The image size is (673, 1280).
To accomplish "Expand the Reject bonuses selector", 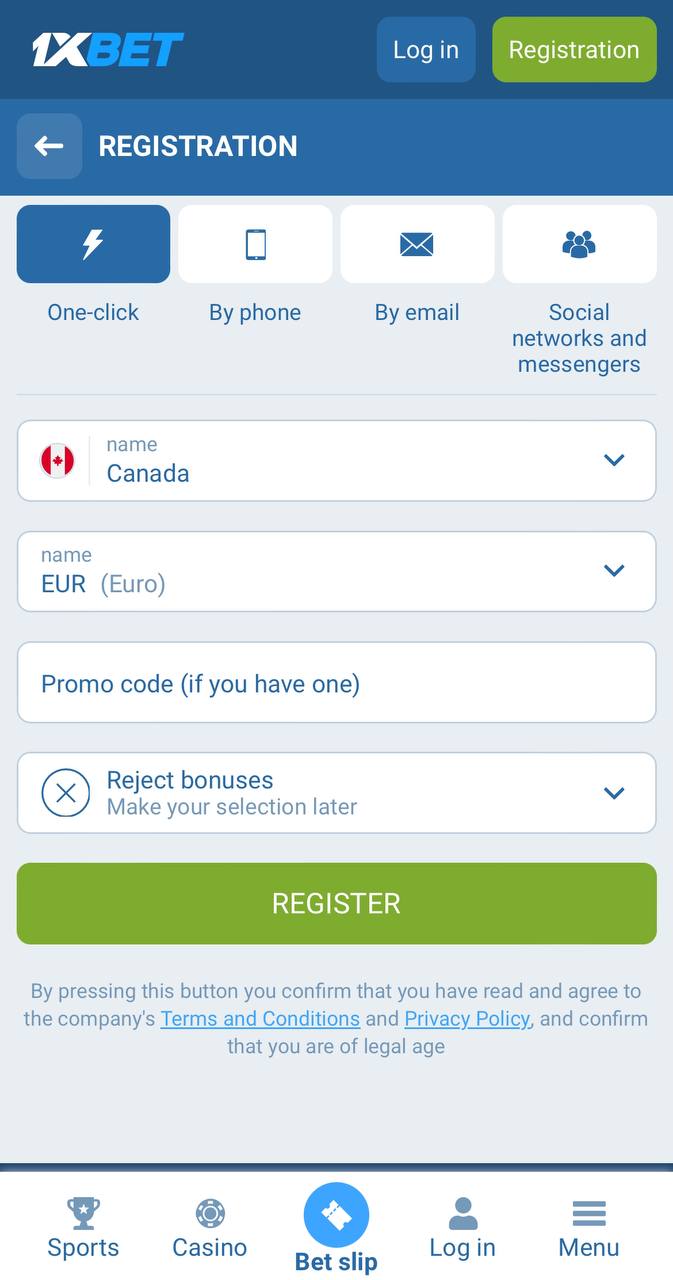I will click(x=336, y=793).
